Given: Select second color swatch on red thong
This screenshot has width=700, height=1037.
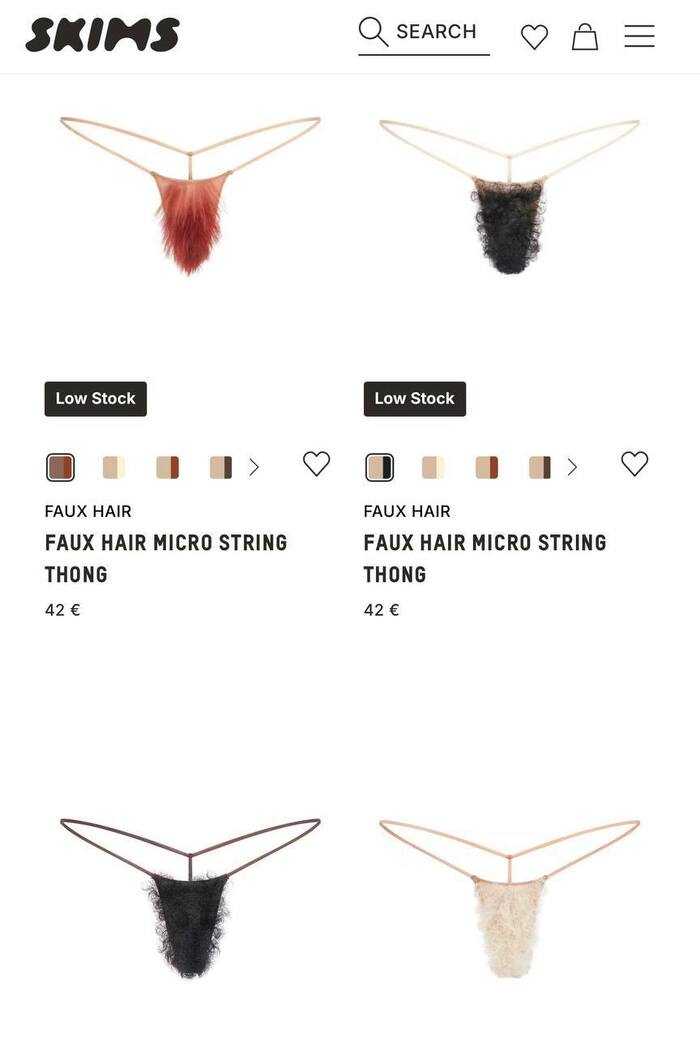Looking at the screenshot, I should click(x=114, y=467).
